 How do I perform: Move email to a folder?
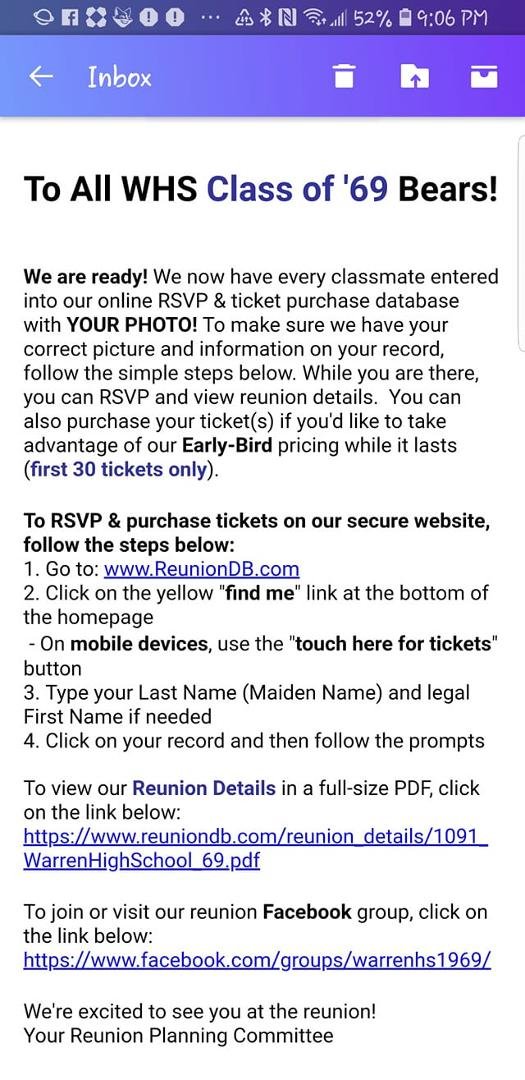(x=415, y=76)
